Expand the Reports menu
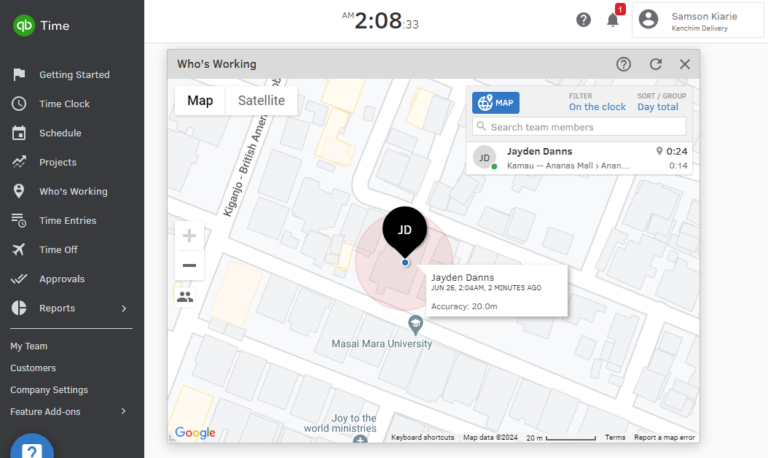The image size is (768, 458). point(70,308)
